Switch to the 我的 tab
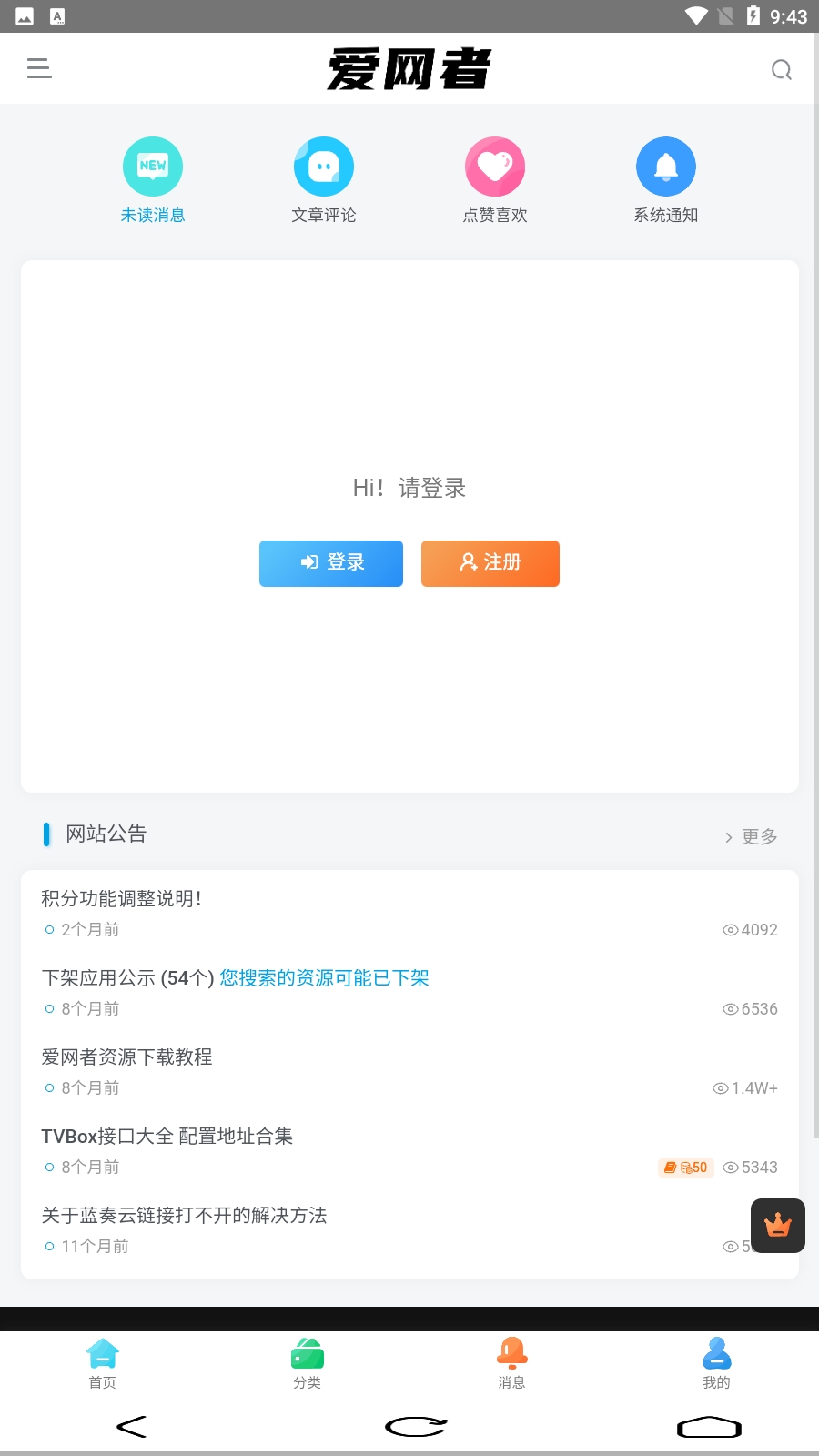 pyautogui.click(x=716, y=1363)
